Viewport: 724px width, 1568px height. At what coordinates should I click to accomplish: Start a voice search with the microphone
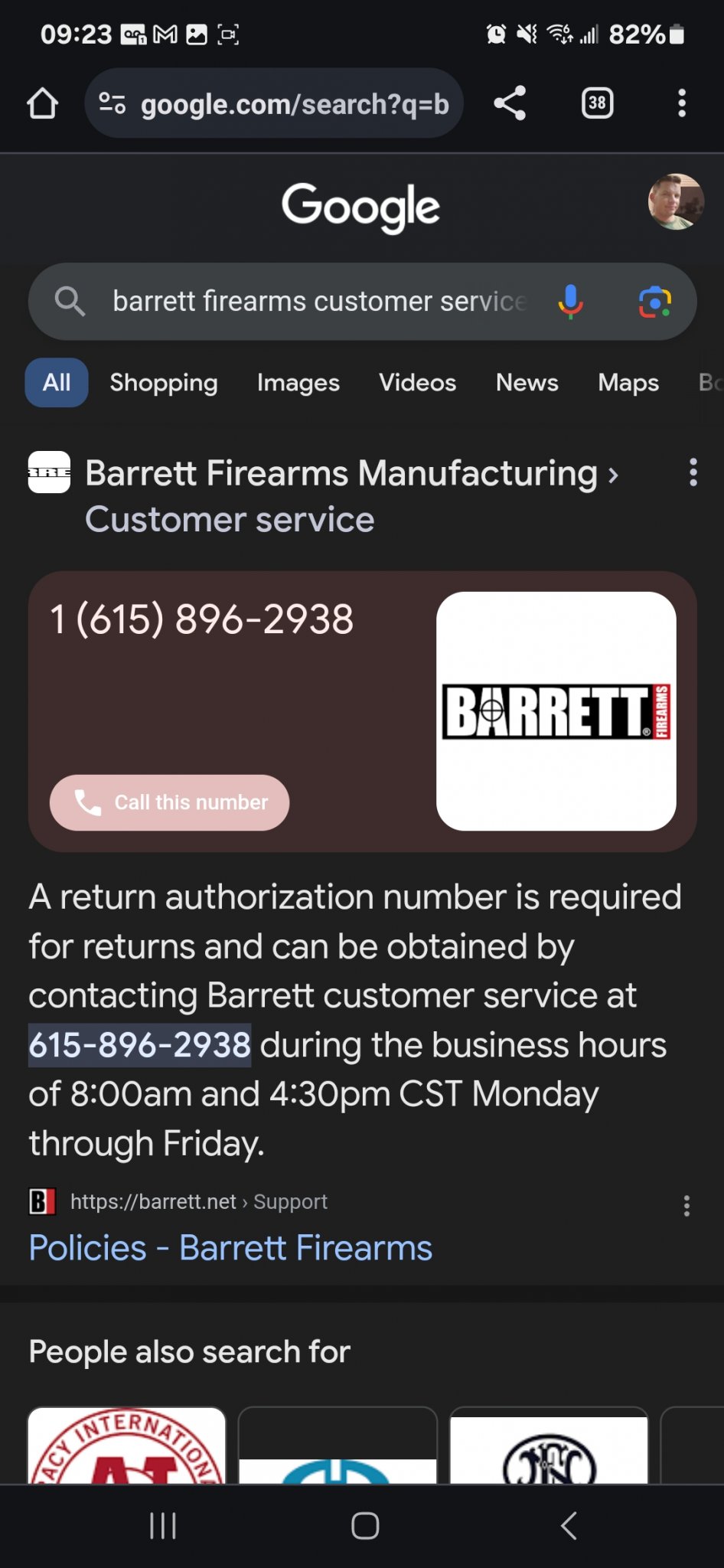[570, 302]
